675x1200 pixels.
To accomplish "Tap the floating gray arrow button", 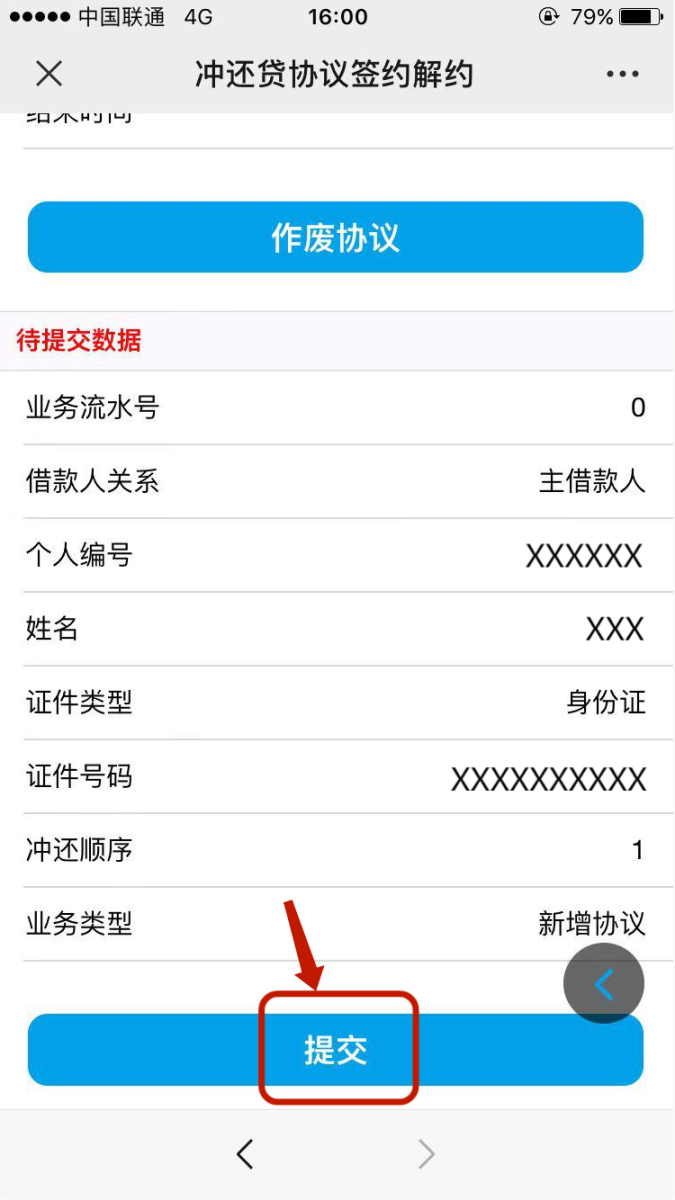I will point(603,984).
